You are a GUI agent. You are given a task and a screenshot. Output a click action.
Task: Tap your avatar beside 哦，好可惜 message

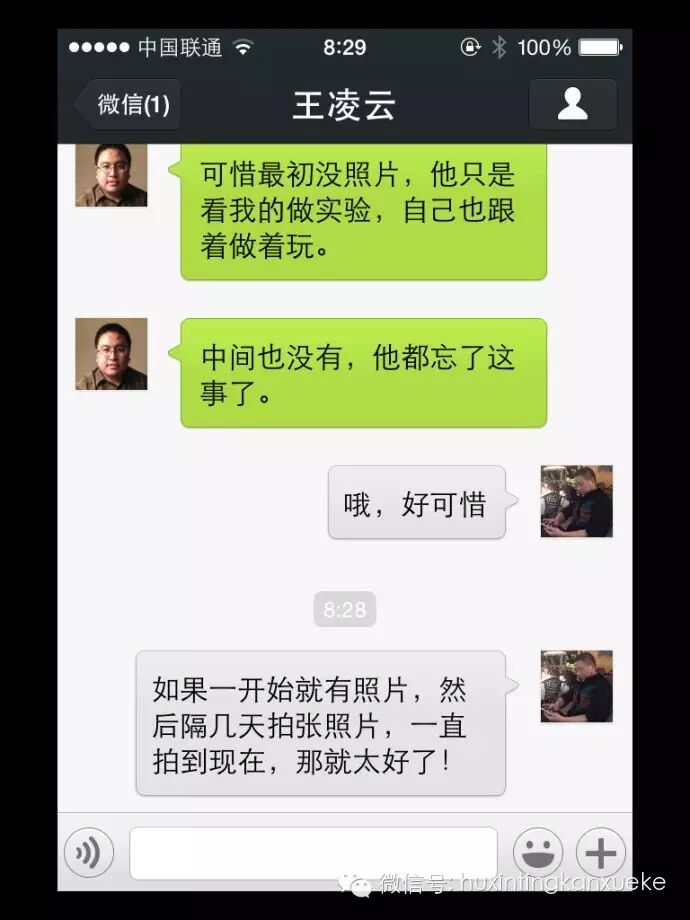click(577, 501)
